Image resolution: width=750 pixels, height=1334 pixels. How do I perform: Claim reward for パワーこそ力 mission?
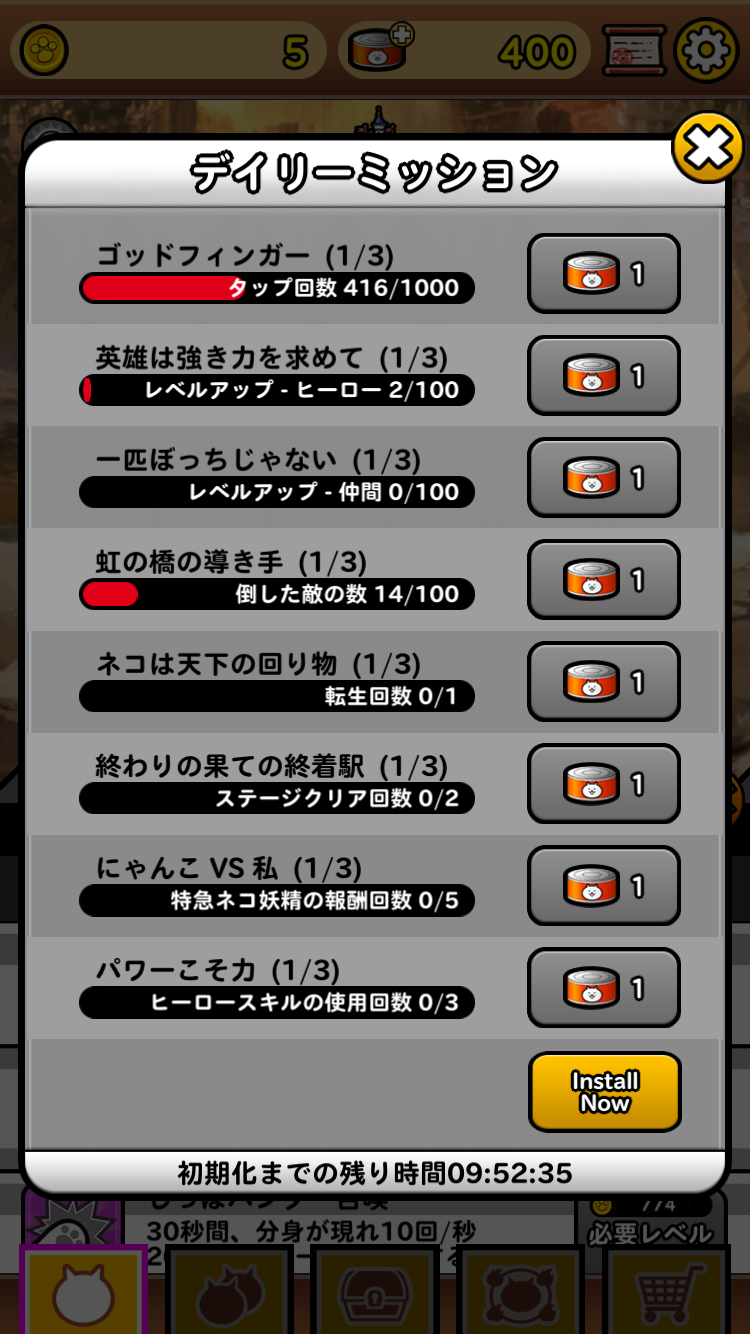(x=604, y=988)
